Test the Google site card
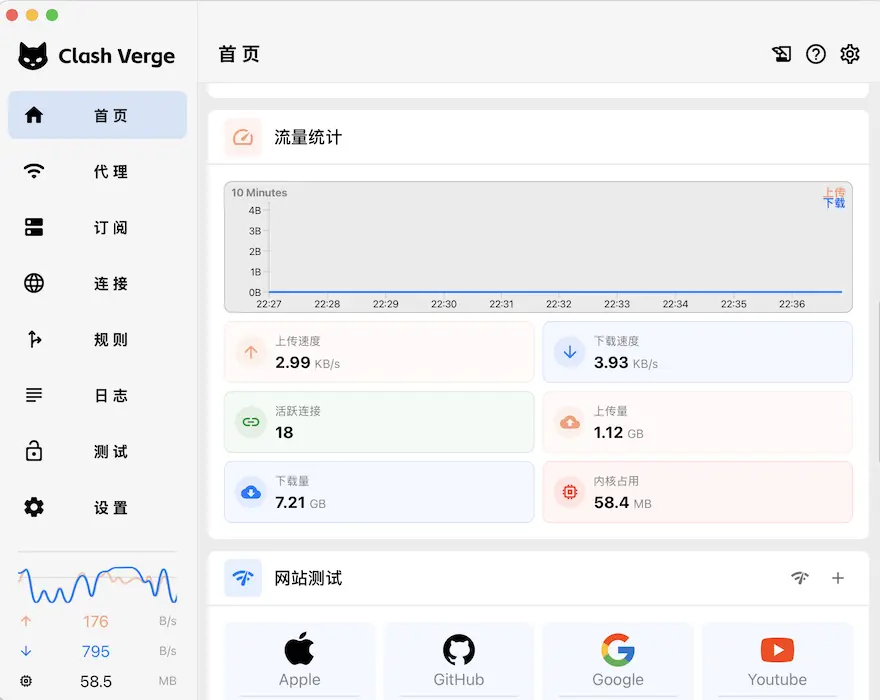Viewport: 880px width, 700px height. tap(617, 660)
